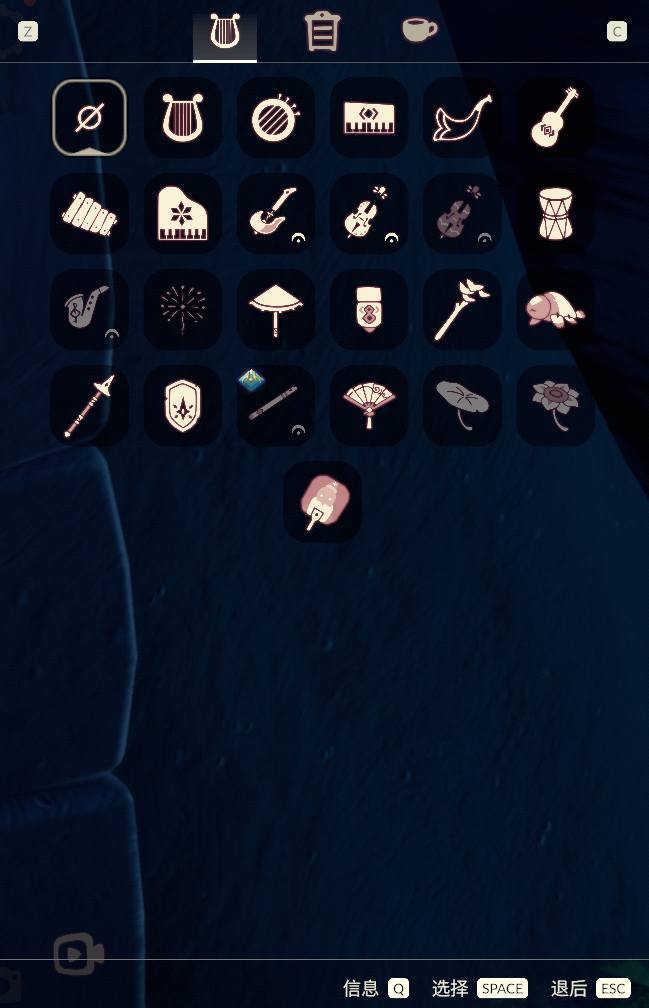Select the keyboard piano item

[x=369, y=118]
